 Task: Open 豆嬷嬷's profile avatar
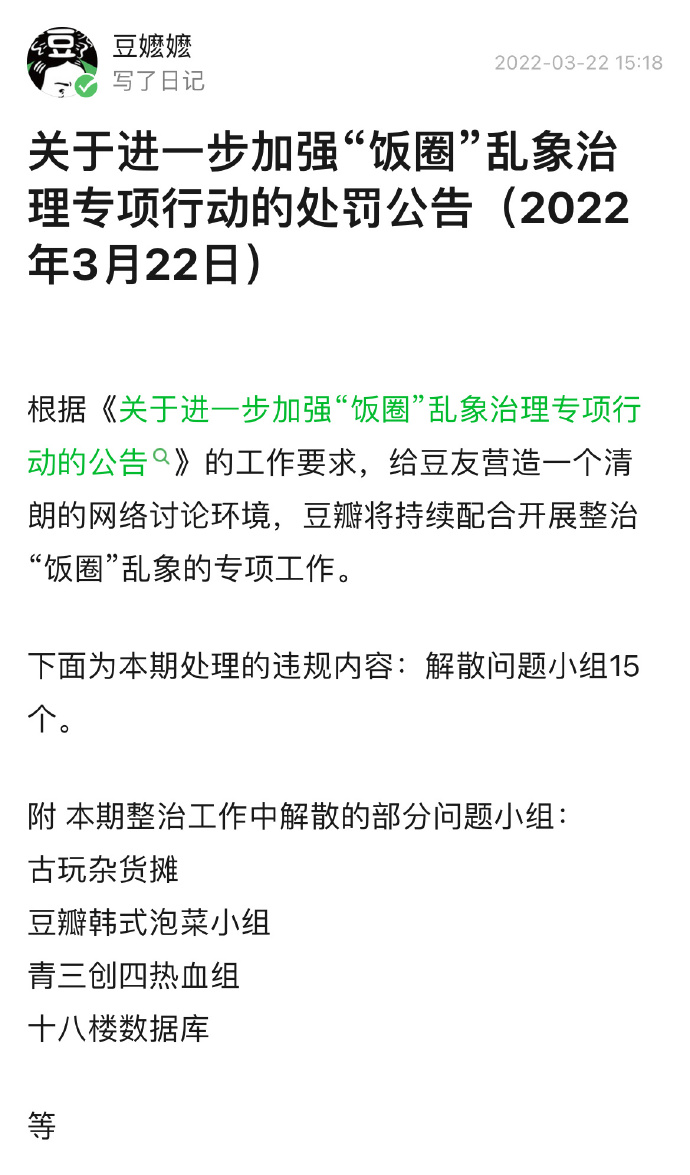tap(62, 63)
